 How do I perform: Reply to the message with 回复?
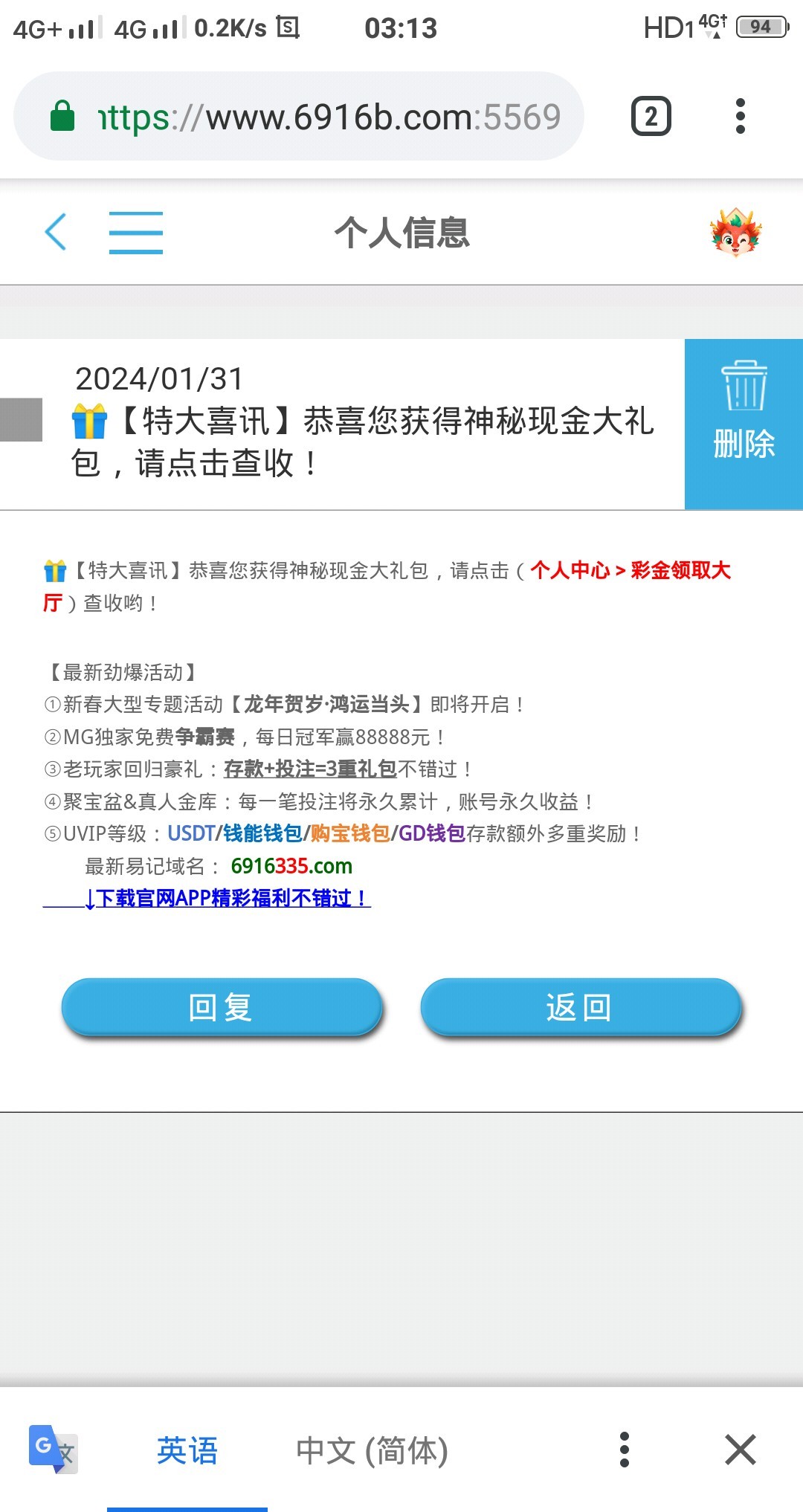coord(222,1007)
